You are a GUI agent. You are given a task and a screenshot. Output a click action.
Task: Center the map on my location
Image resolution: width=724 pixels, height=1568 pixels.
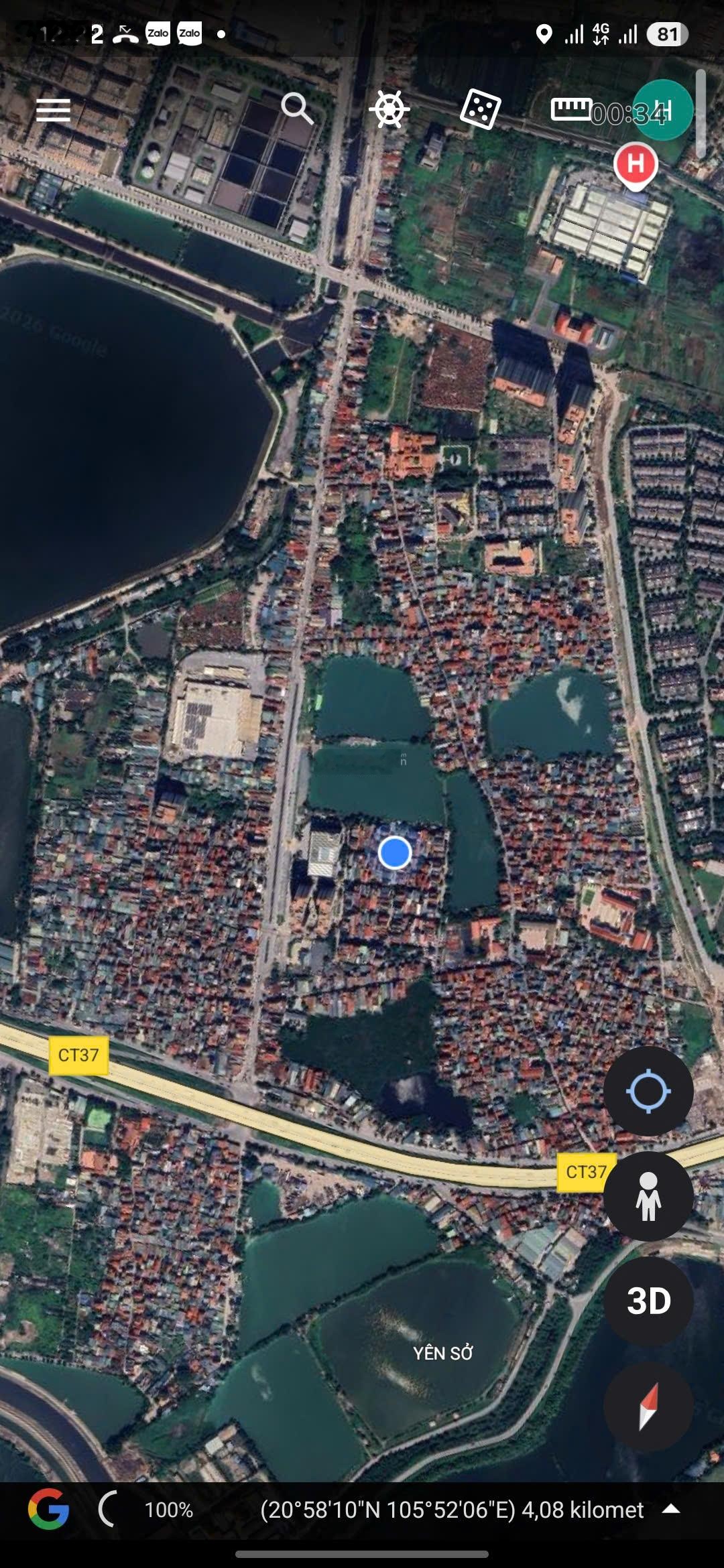tap(648, 1092)
